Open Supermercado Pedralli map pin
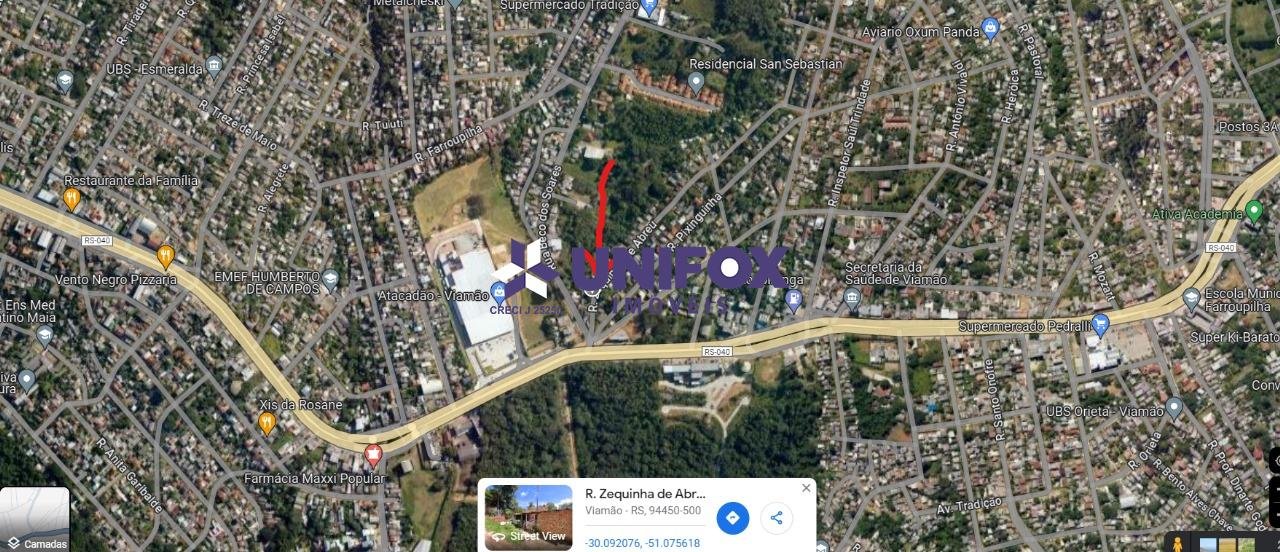 (x=1101, y=324)
